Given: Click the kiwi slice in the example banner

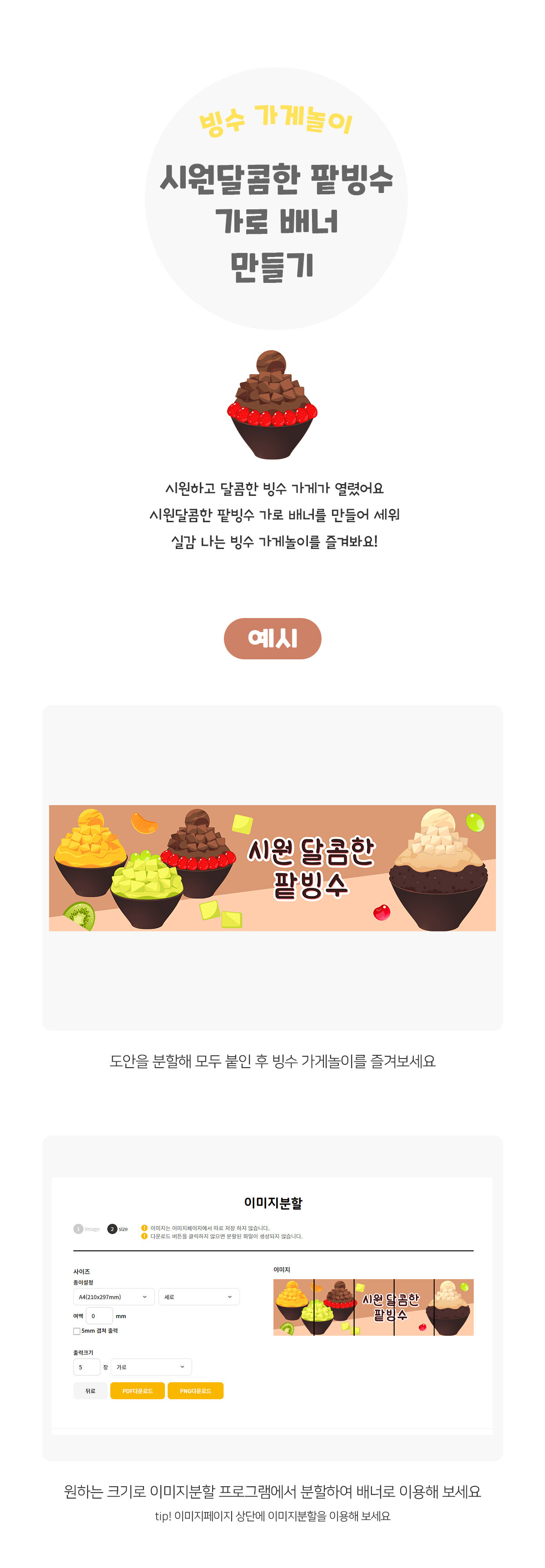Looking at the screenshot, I should (x=80, y=916).
